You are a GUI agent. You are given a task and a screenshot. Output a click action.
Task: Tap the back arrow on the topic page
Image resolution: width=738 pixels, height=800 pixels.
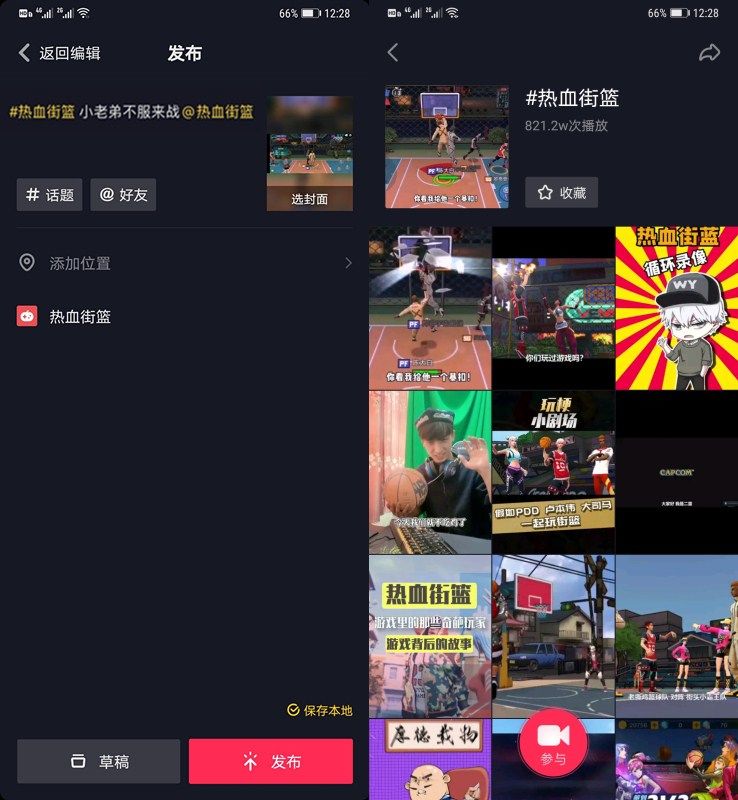coord(393,53)
